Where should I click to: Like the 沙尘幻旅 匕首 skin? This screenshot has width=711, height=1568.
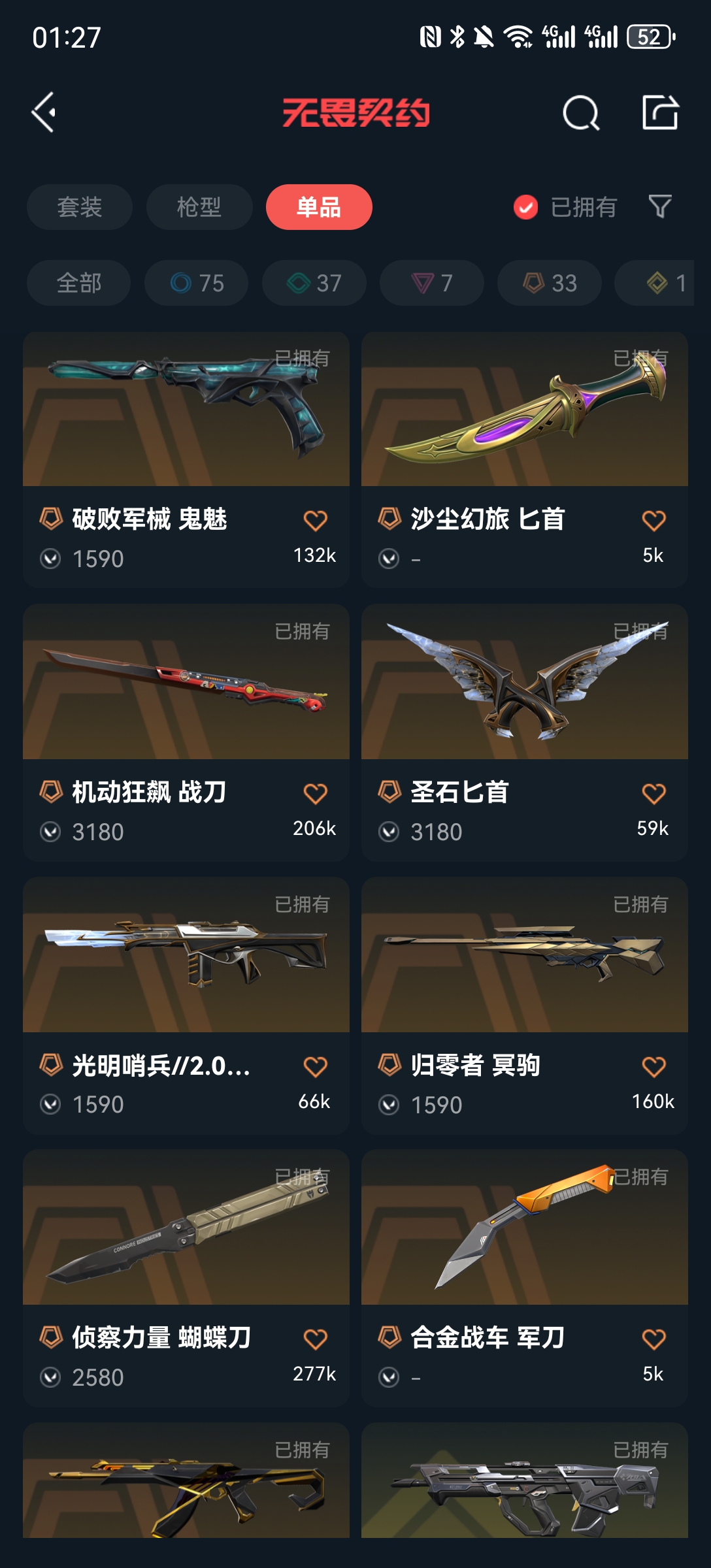pyautogui.click(x=653, y=521)
